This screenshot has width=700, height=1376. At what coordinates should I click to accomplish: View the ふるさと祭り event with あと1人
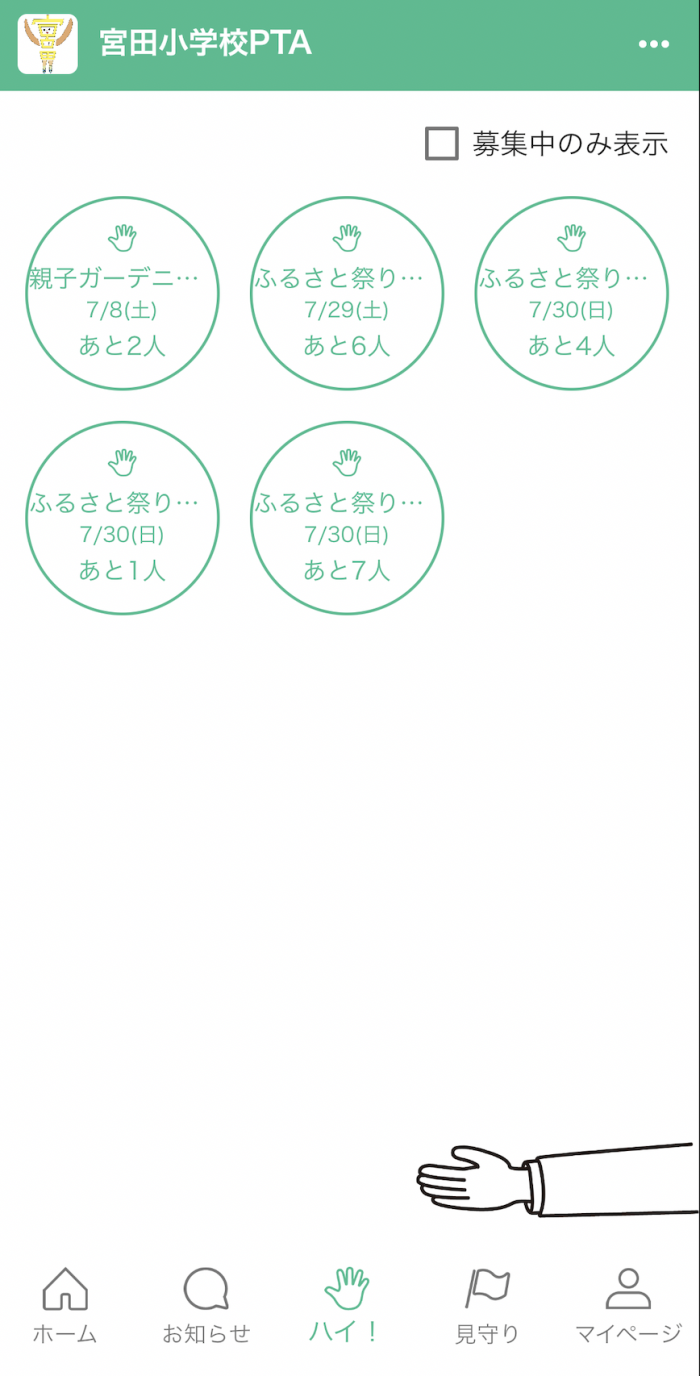122,517
